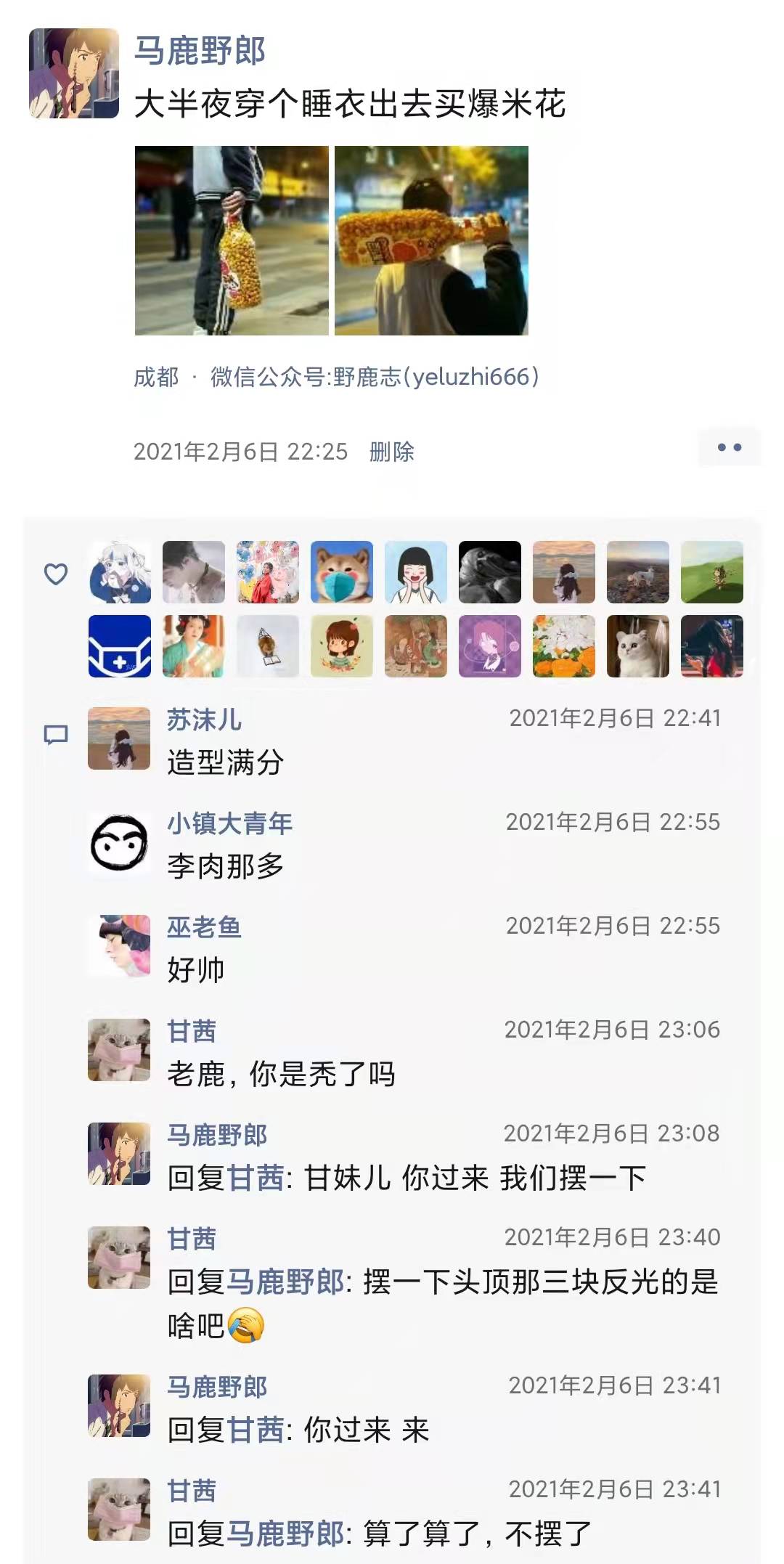Open the 成都 location link
The width and height of the screenshot is (784, 1564).
click(x=156, y=377)
